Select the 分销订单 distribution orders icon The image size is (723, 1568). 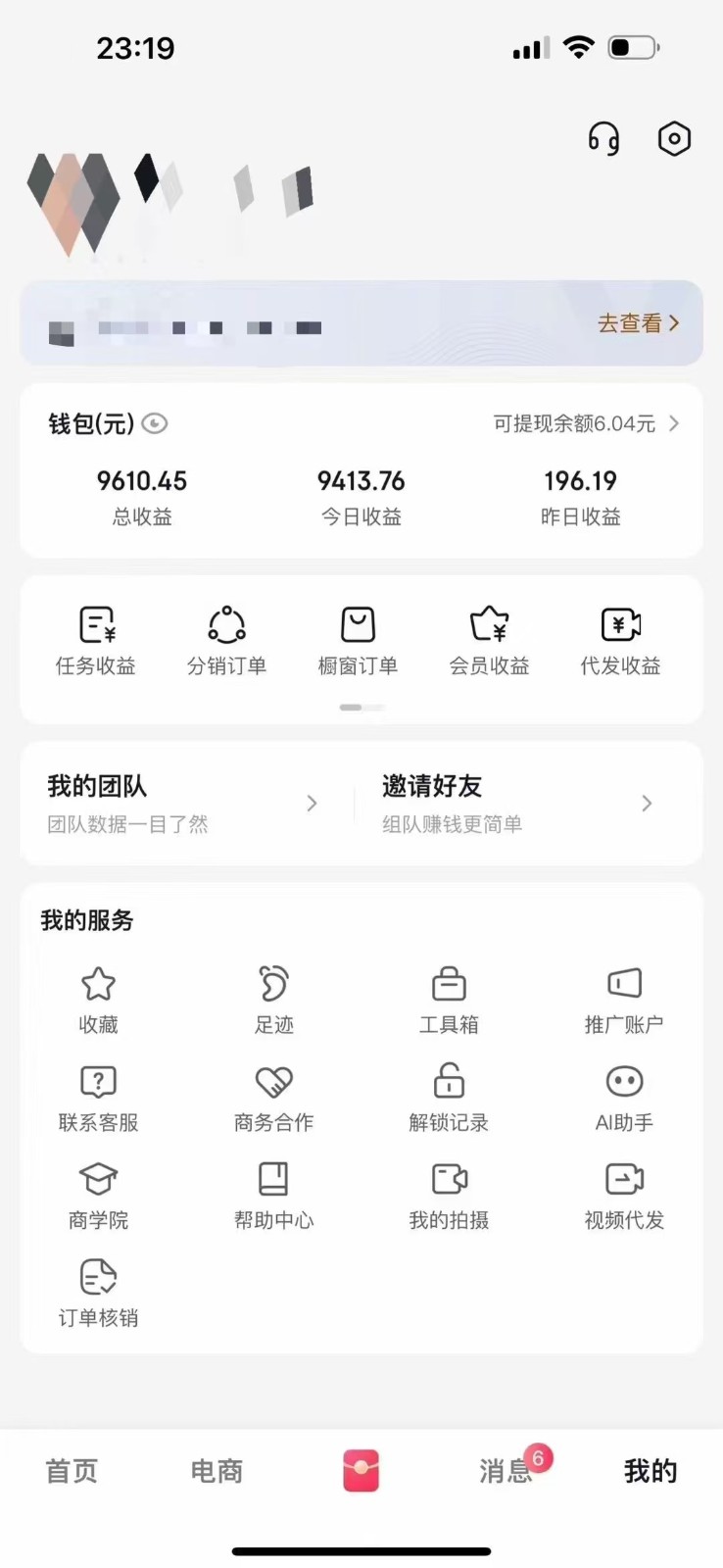click(227, 637)
